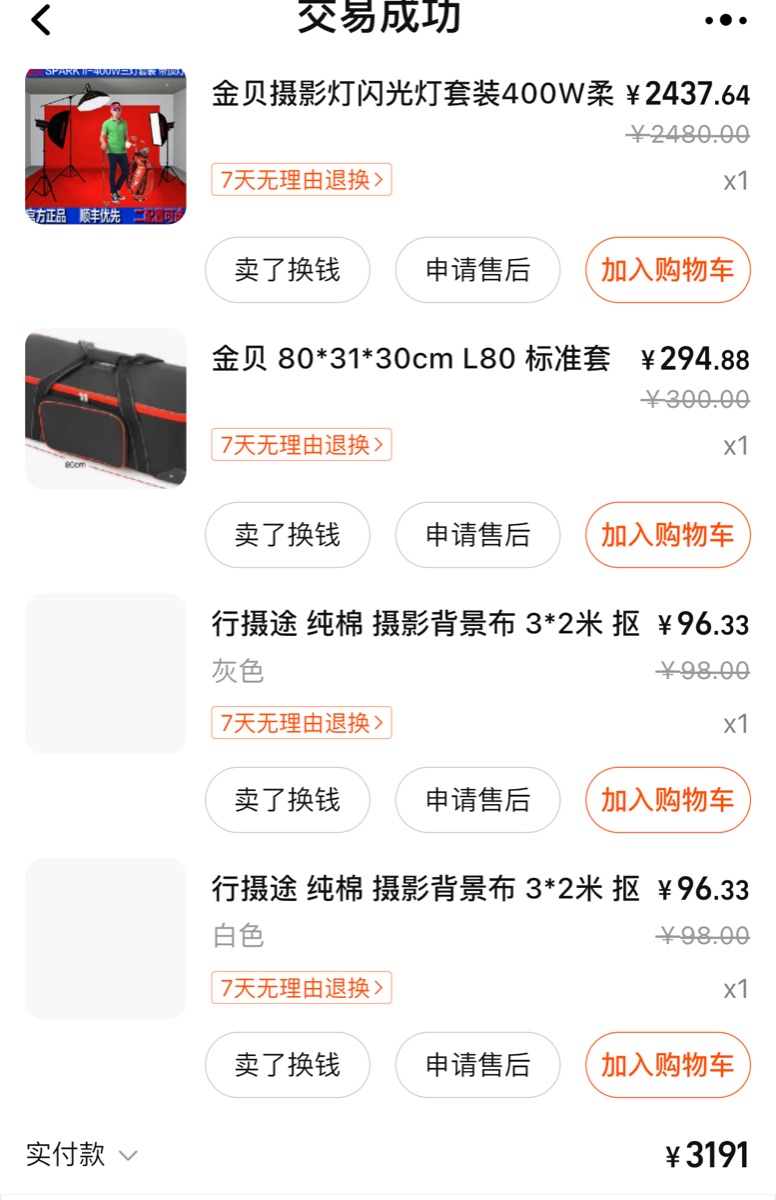Viewport: 776px width, 1200px height.
Task: Open the 金贝摄影灯闪光灯套装 product image
Action: [105, 146]
